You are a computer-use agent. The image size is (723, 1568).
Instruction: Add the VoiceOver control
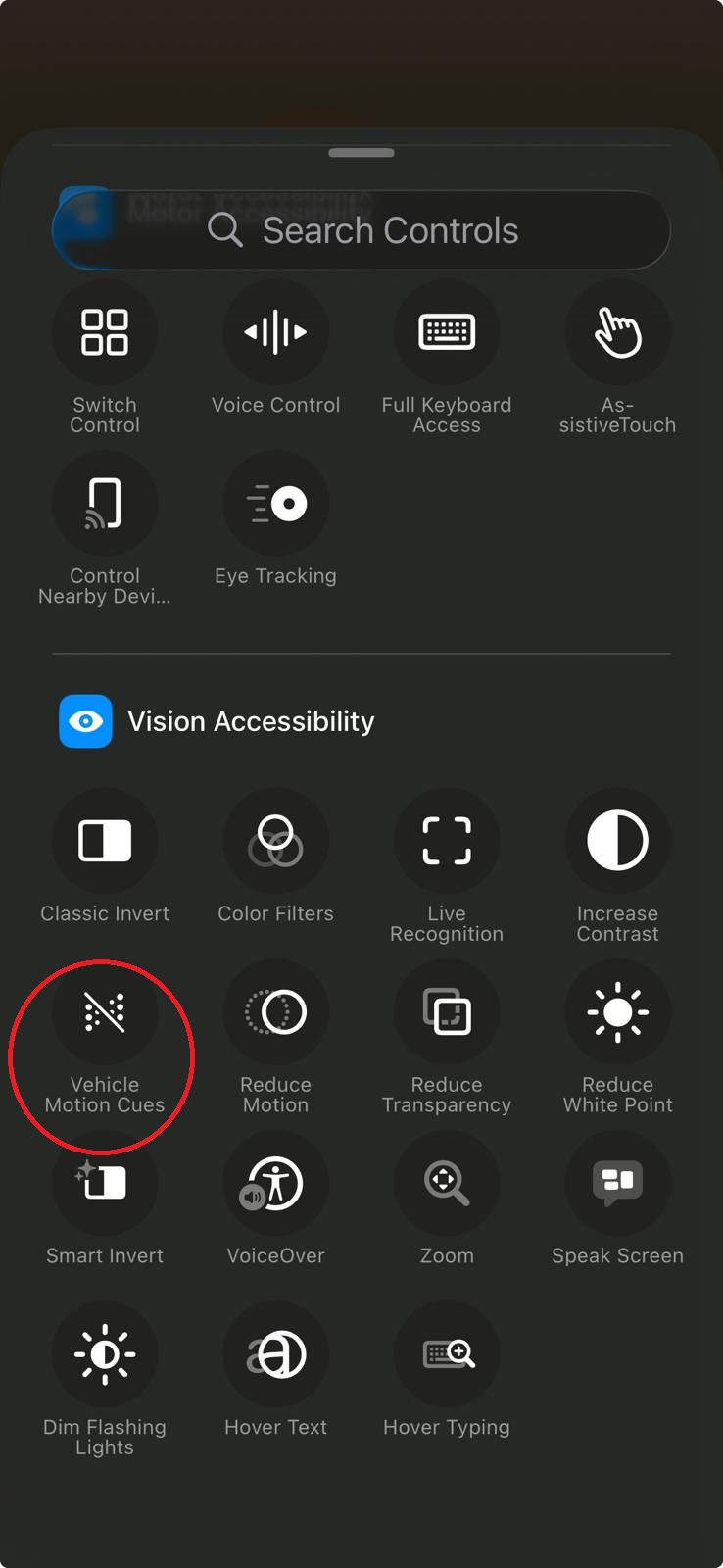click(275, 1184)
